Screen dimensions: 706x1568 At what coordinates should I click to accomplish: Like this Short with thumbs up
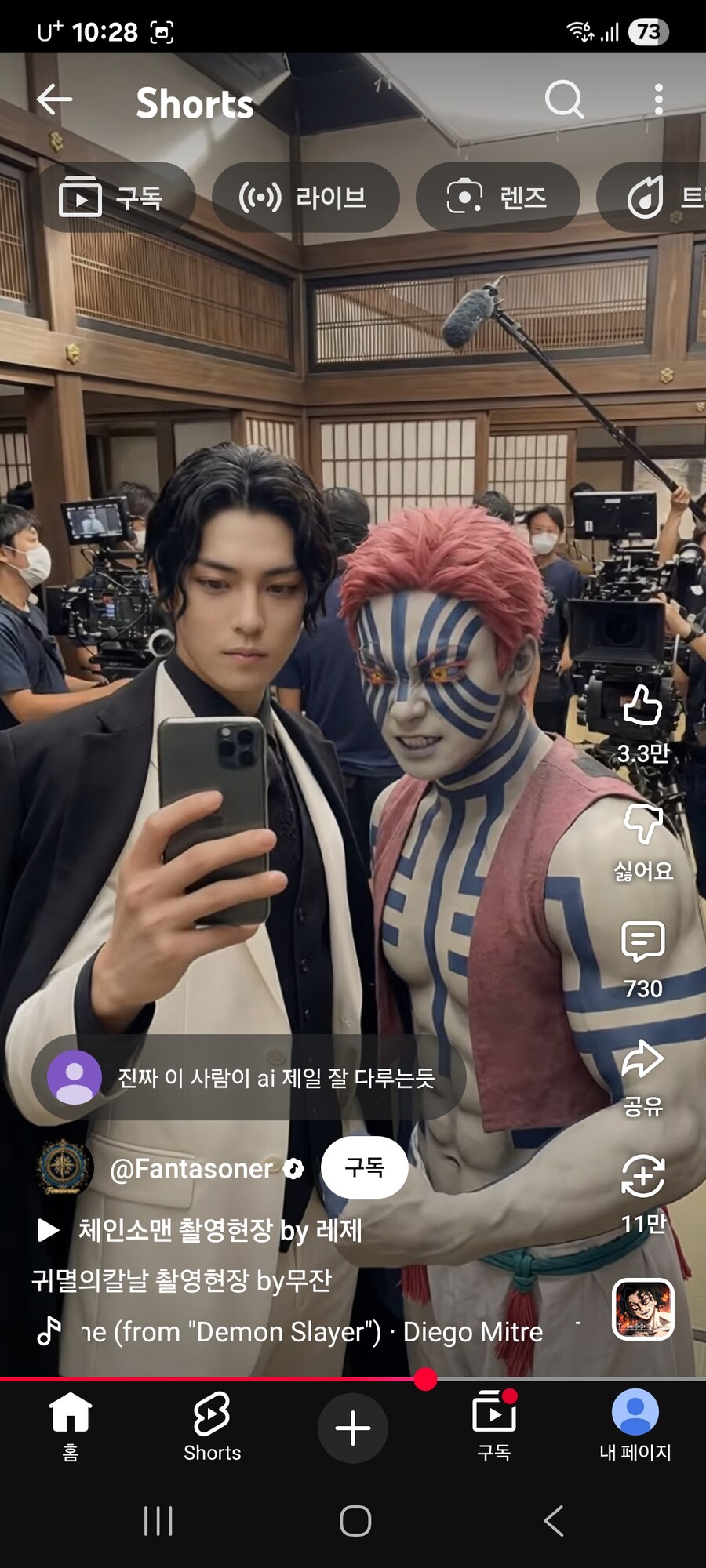(x=642, y=706)
